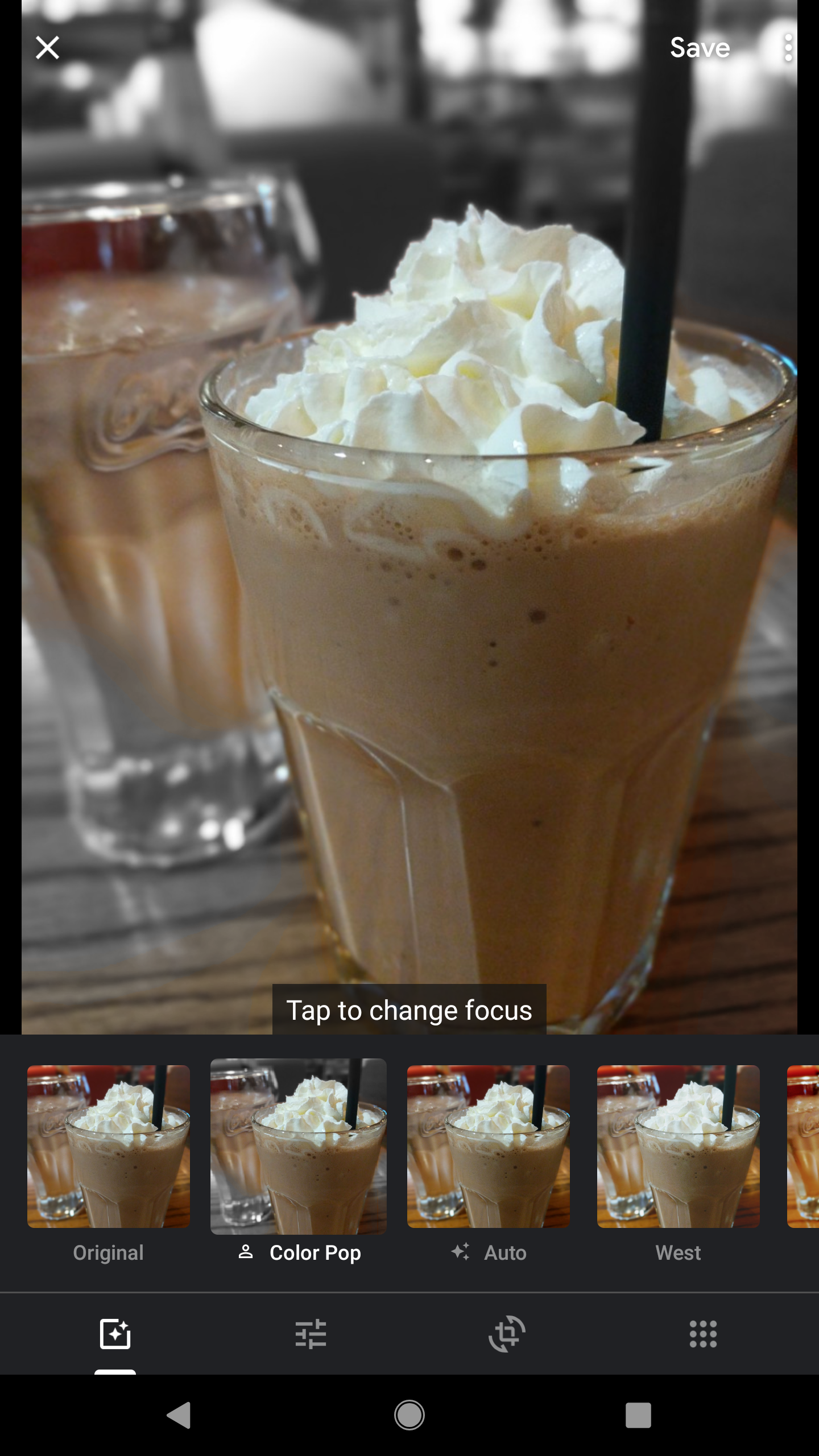Go to the home screen

[x=409, y=1415]
